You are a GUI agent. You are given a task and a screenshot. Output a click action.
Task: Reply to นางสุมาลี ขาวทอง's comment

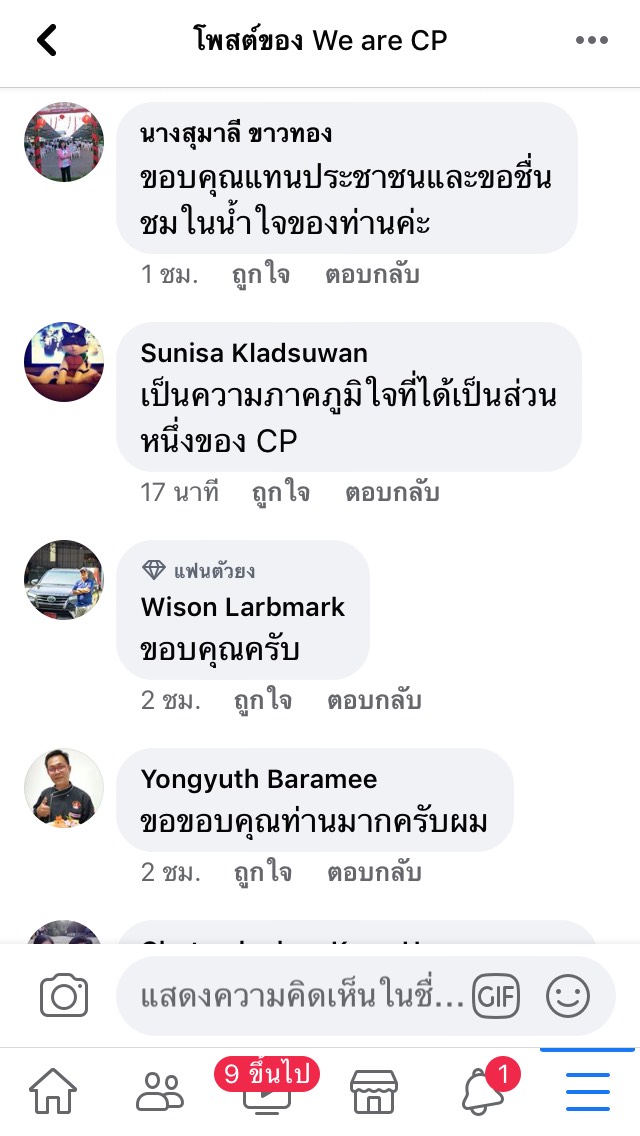[372, 275]
